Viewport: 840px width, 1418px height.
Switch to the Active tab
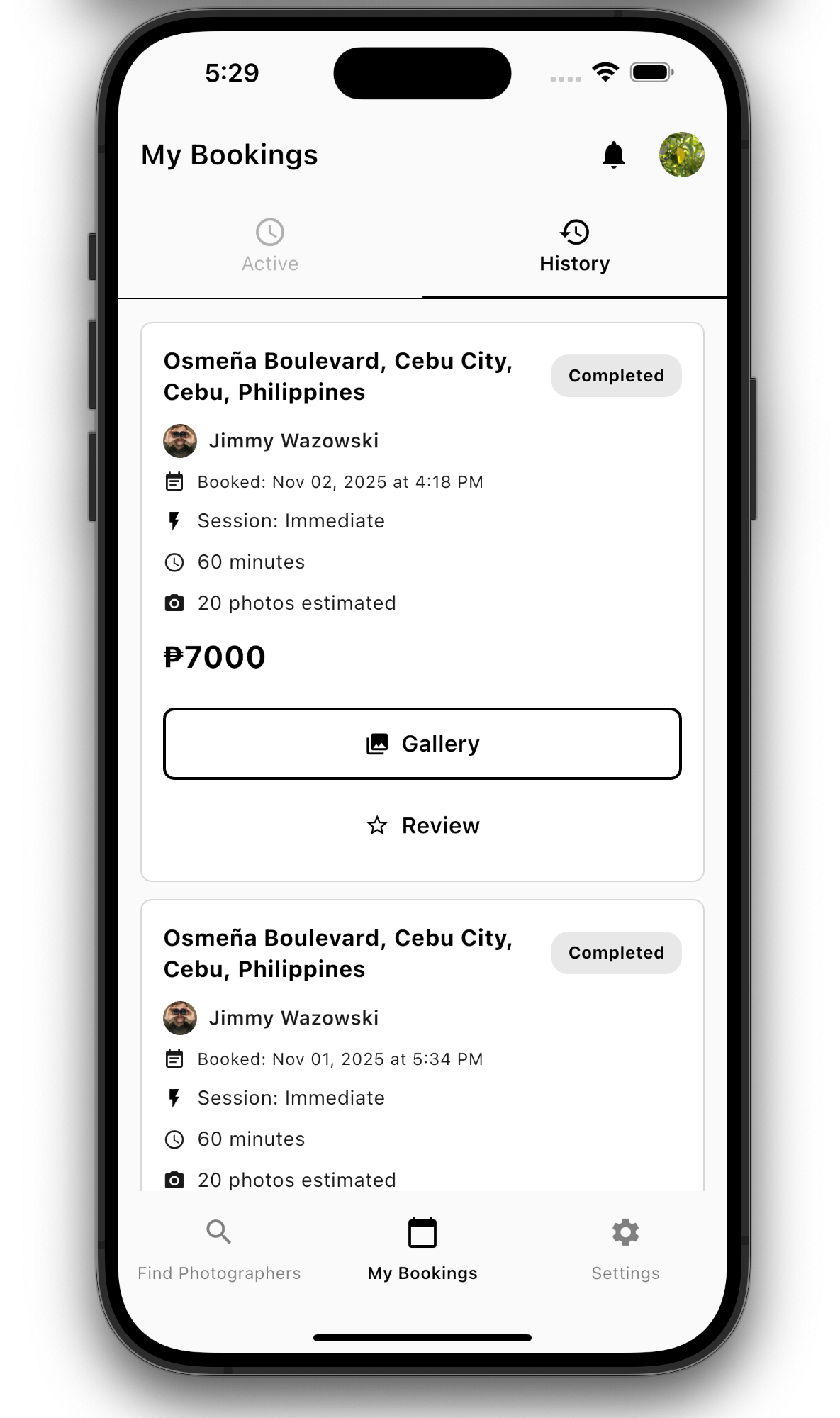[269, 245]
